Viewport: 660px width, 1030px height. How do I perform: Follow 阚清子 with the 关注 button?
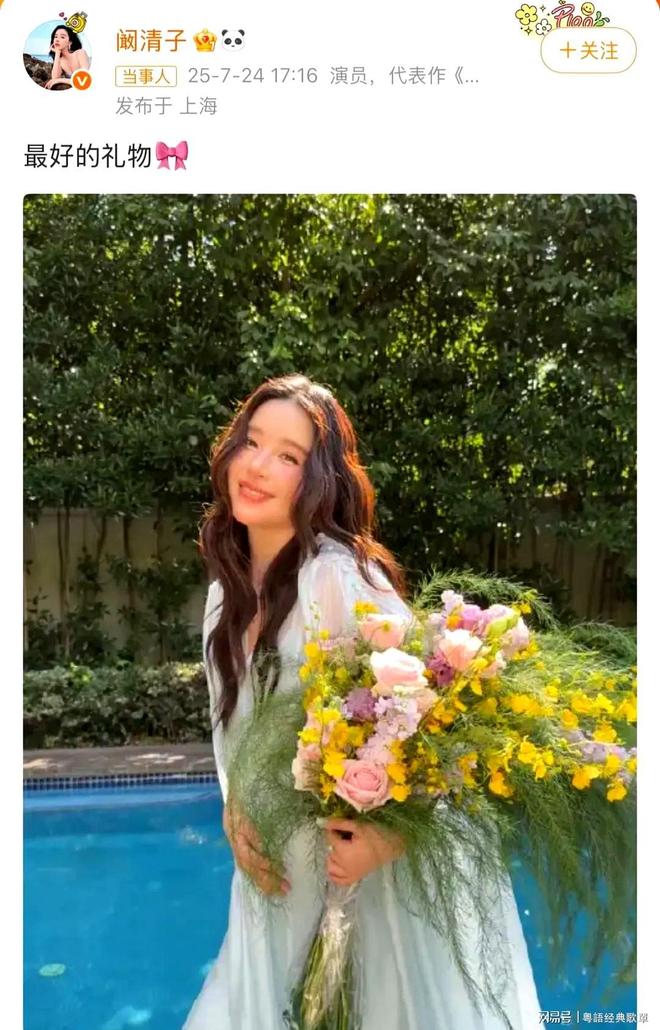588,50
